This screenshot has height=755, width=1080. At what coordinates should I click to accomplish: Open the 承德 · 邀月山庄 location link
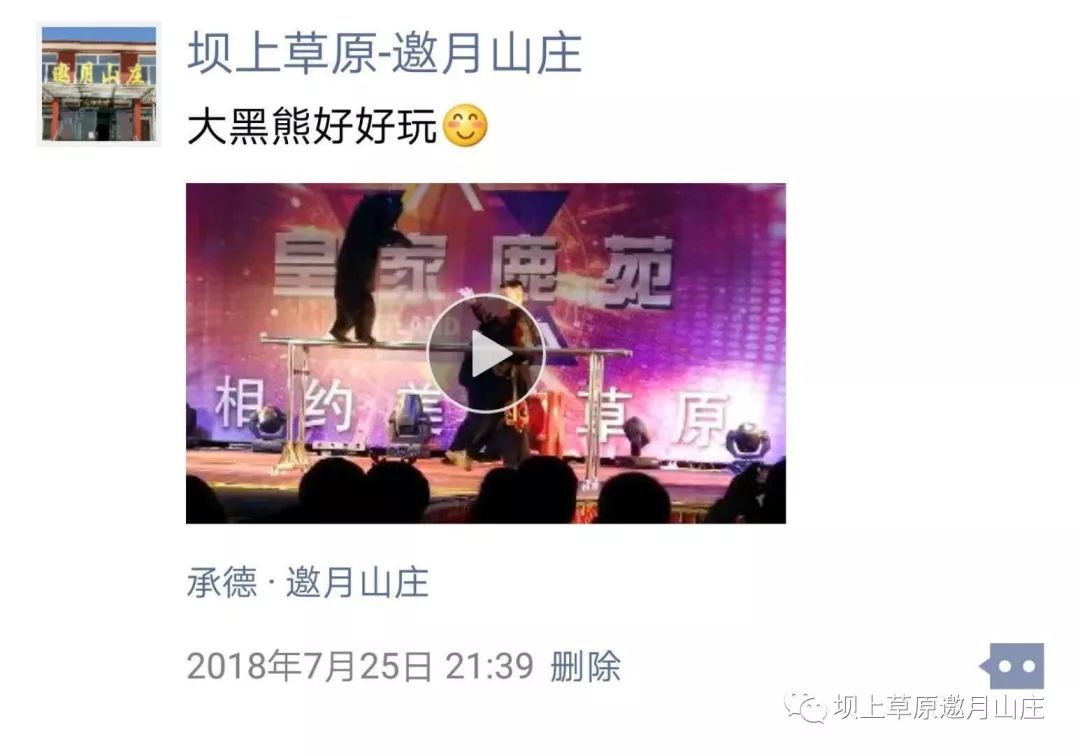tap(308, 582)
